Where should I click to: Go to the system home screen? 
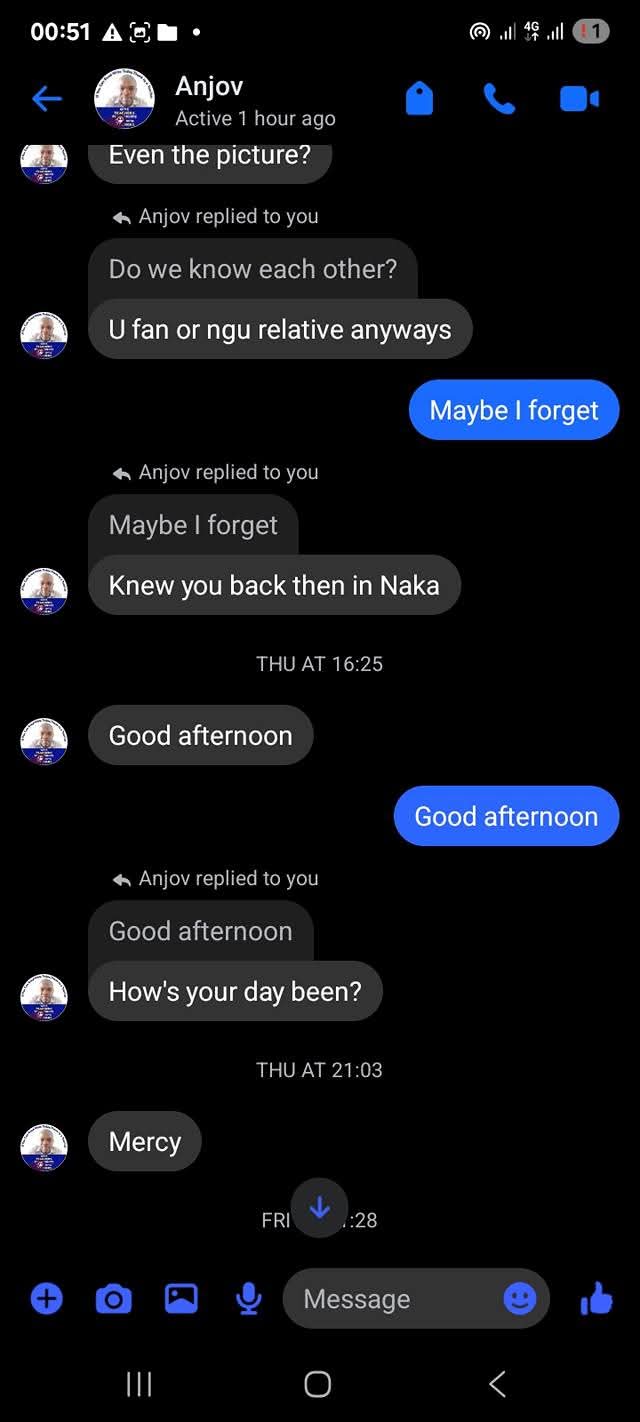click(x=318, y=1384)
